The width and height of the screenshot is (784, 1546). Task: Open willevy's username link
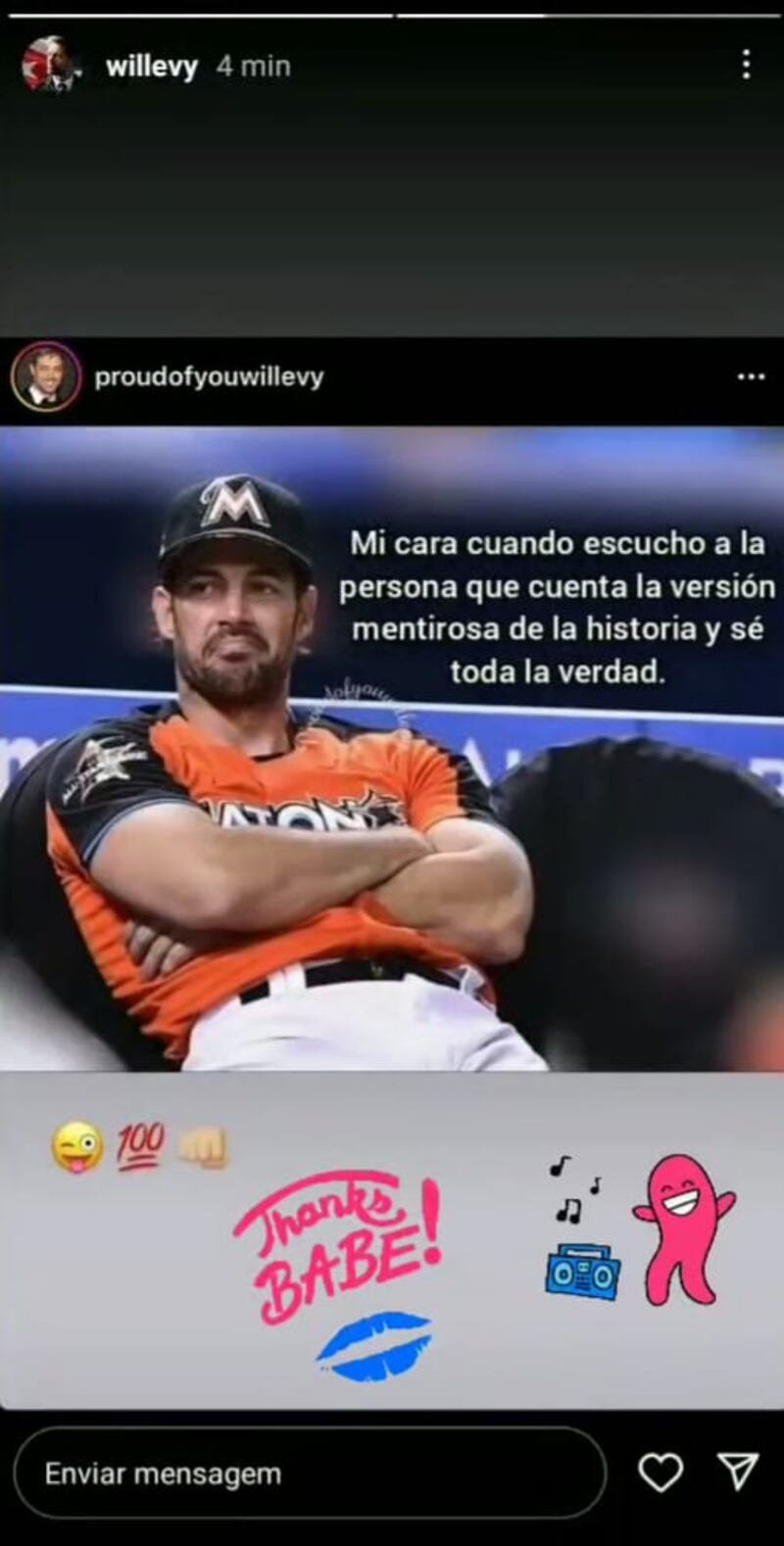[151, 67]
